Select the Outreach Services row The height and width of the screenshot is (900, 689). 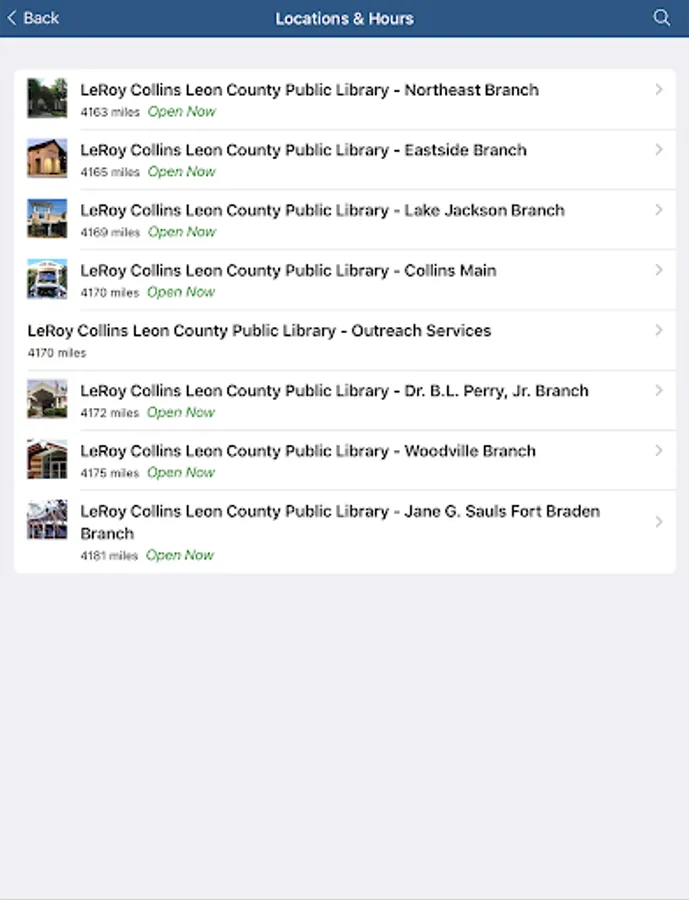344,341
